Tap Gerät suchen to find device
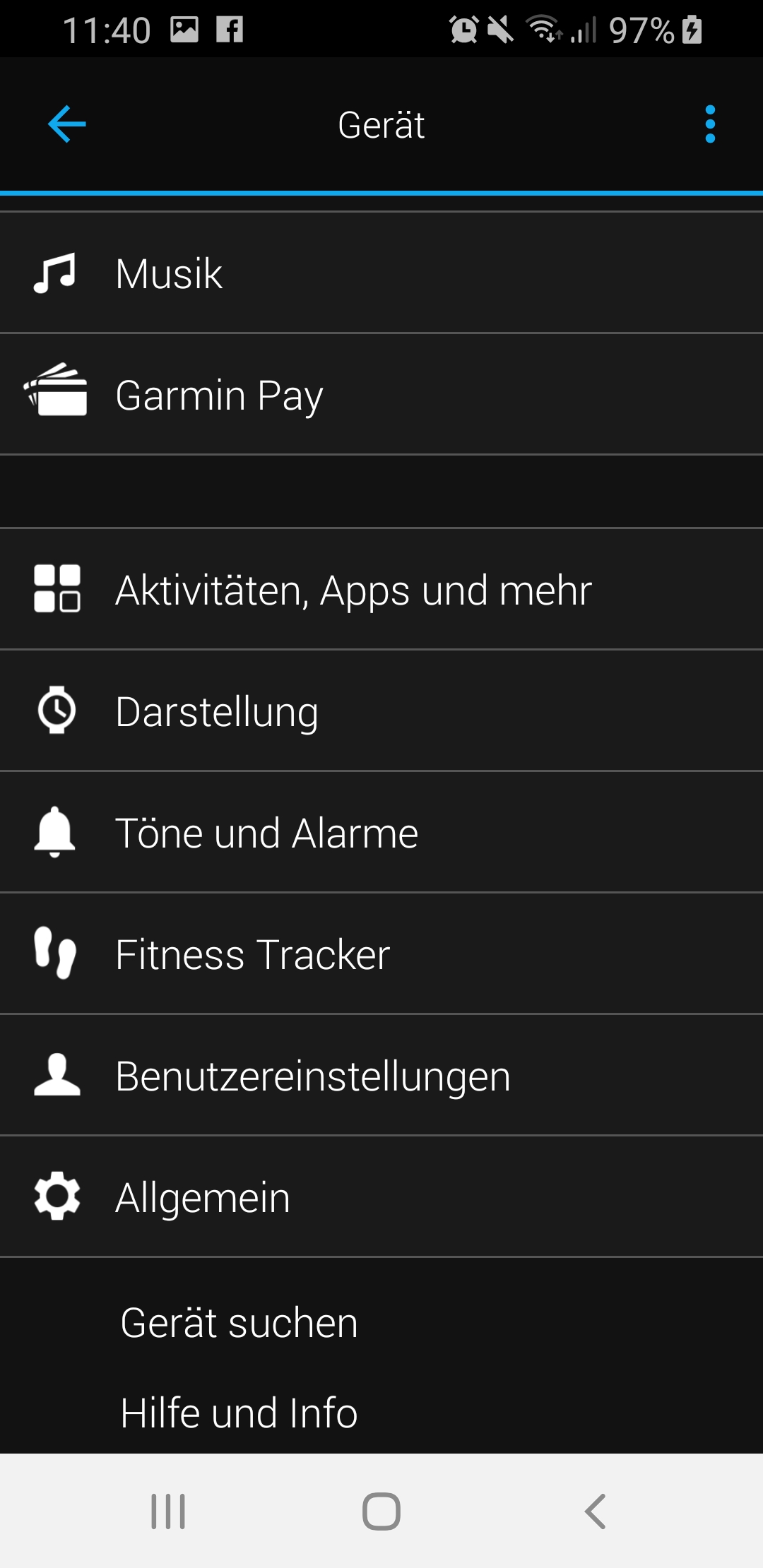Image resolution: width=763 pixels, height=1568 pixels. (239, 1323)
